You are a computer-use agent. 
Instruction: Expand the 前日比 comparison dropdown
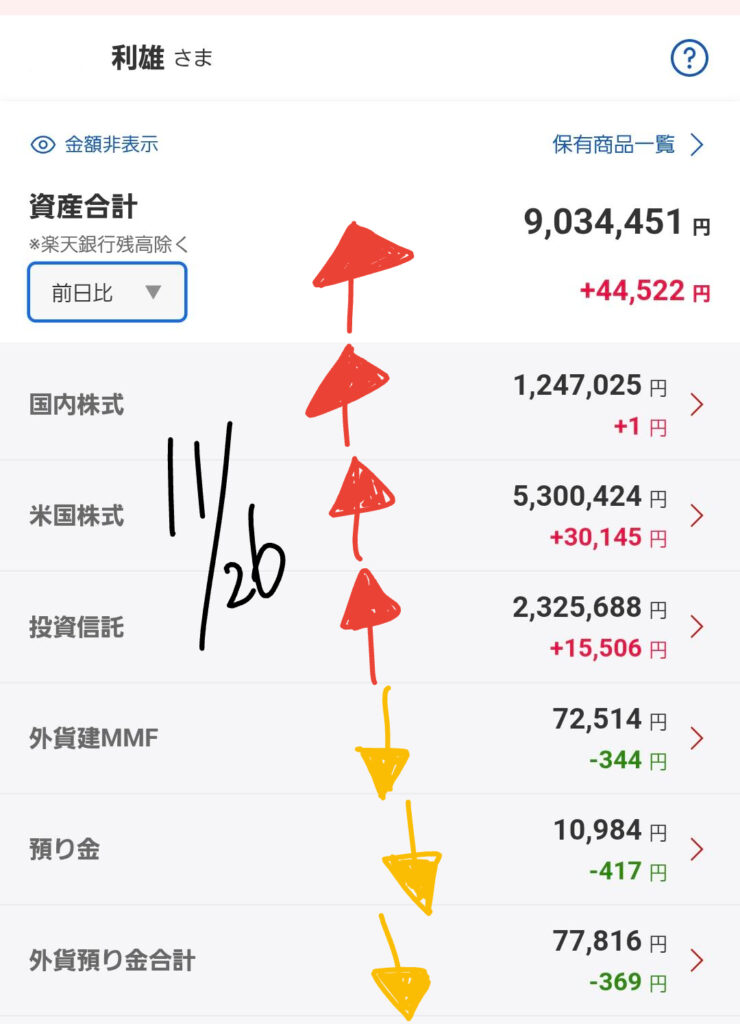(x=107, y=292)
